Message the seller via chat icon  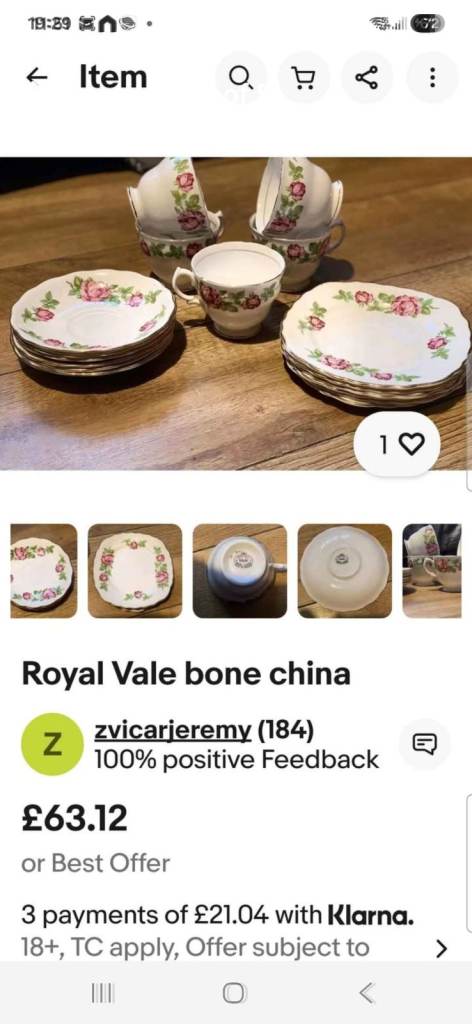tap(424, 744)
